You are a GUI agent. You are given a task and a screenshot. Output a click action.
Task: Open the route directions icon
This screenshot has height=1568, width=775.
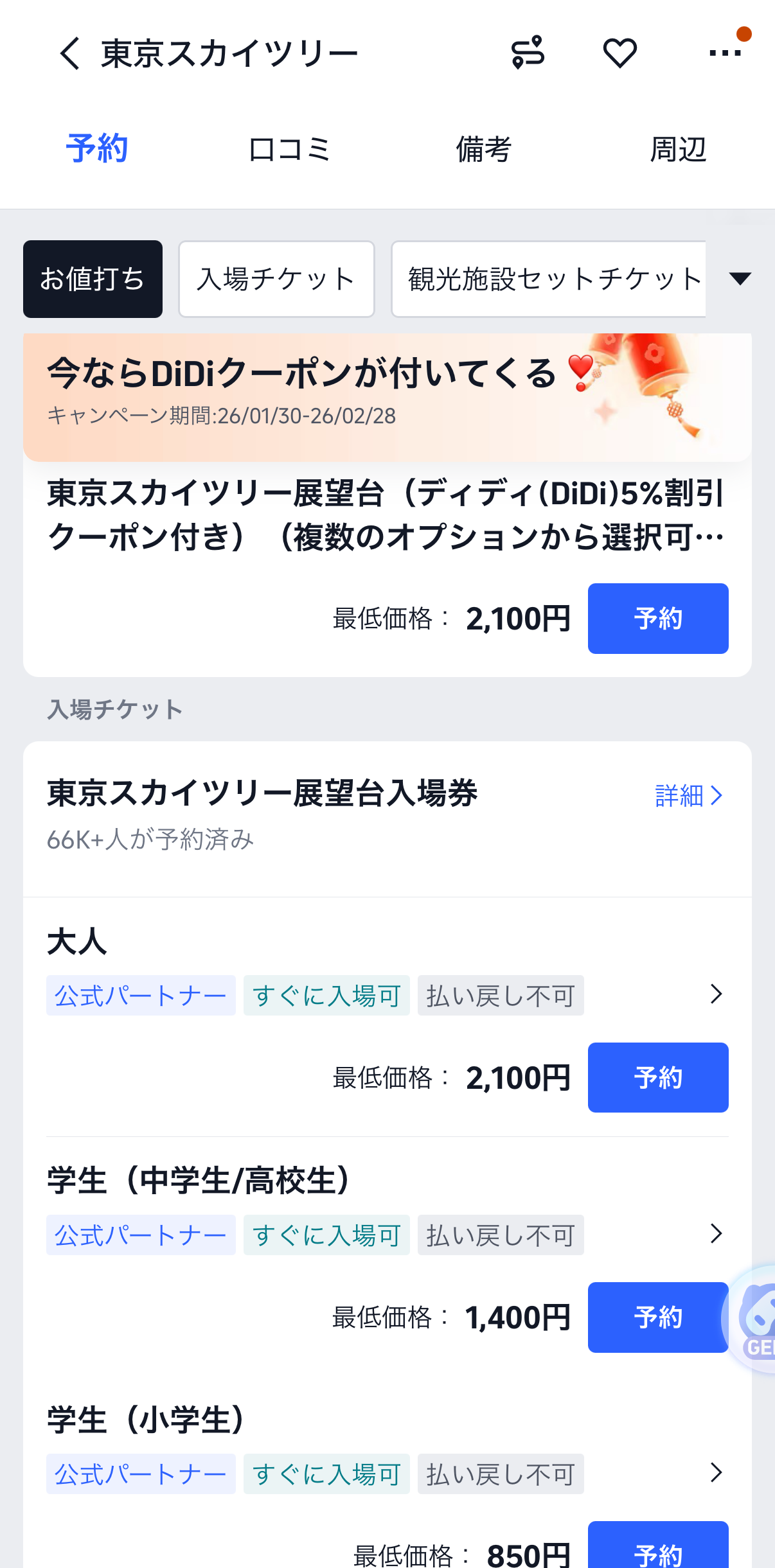528,53
